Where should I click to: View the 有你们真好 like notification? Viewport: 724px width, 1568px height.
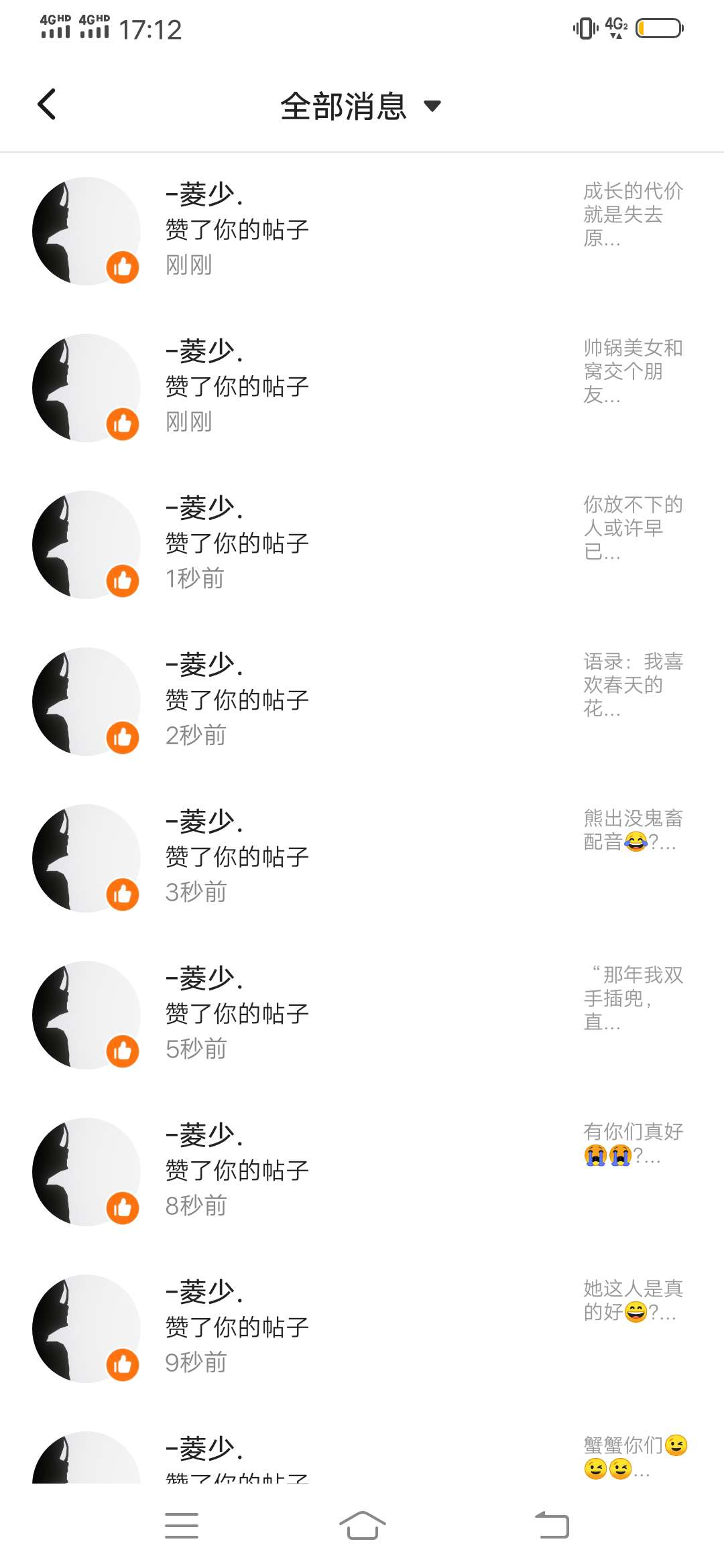tap(362, 1171)
